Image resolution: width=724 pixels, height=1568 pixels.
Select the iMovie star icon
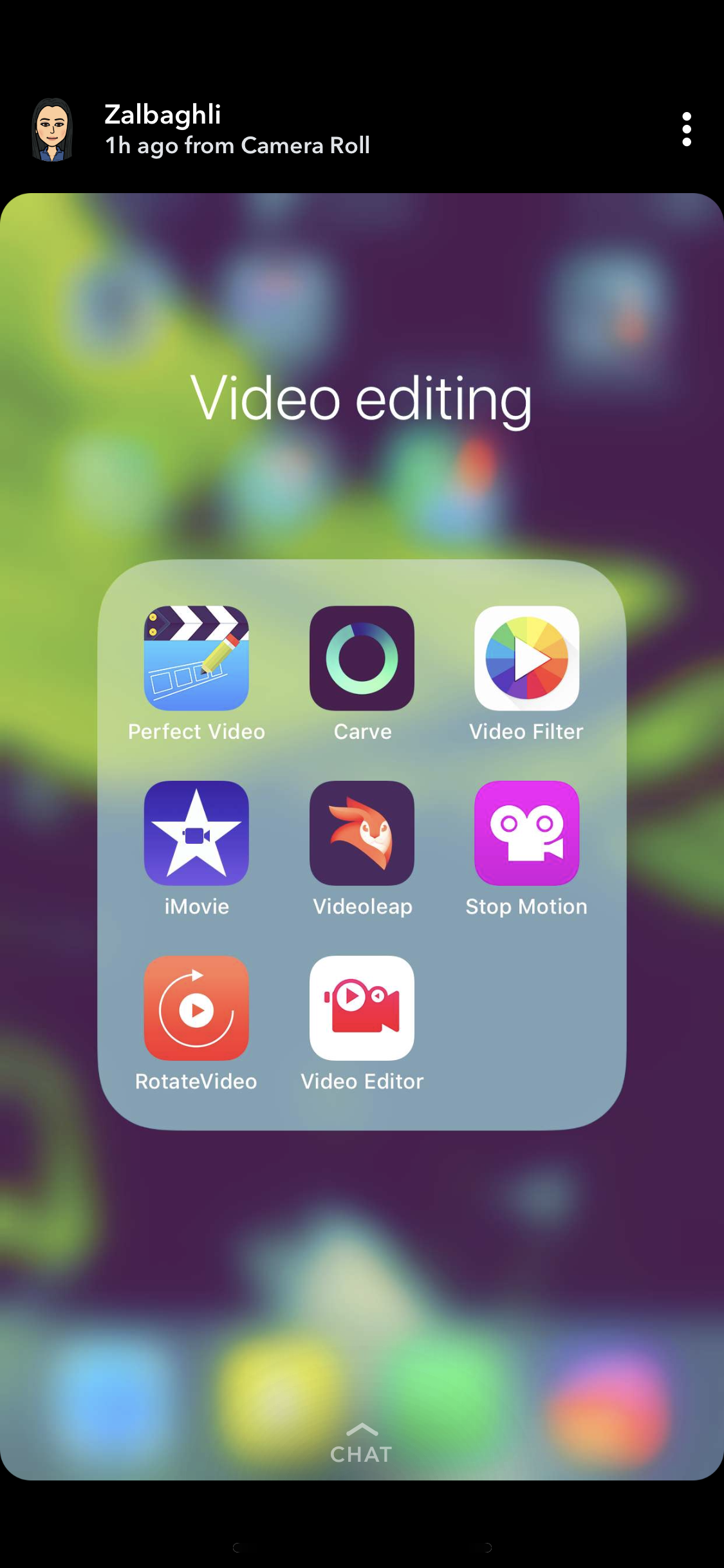pos(196,835)
